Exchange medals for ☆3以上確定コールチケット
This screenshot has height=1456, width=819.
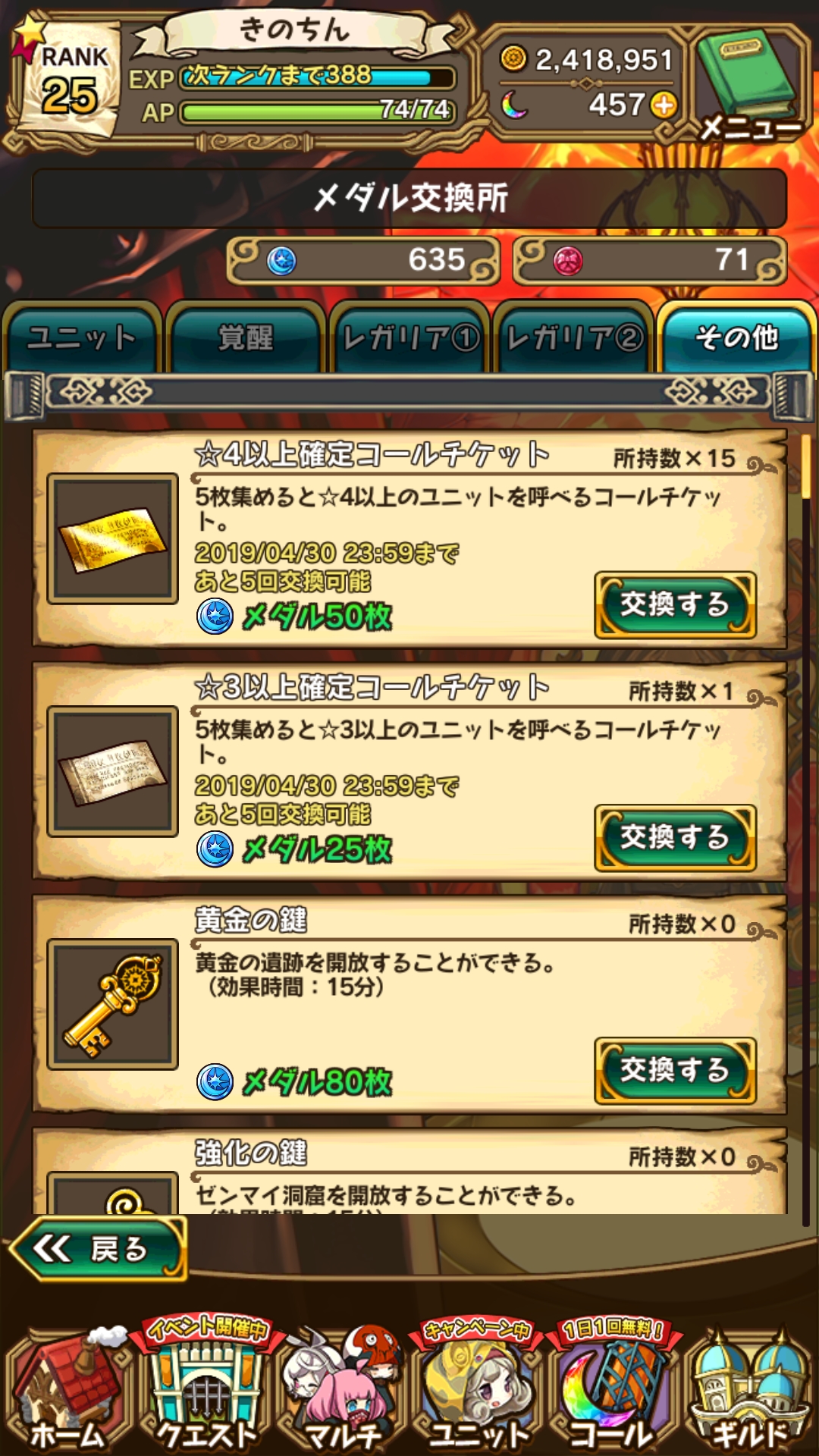click(675, 838)
